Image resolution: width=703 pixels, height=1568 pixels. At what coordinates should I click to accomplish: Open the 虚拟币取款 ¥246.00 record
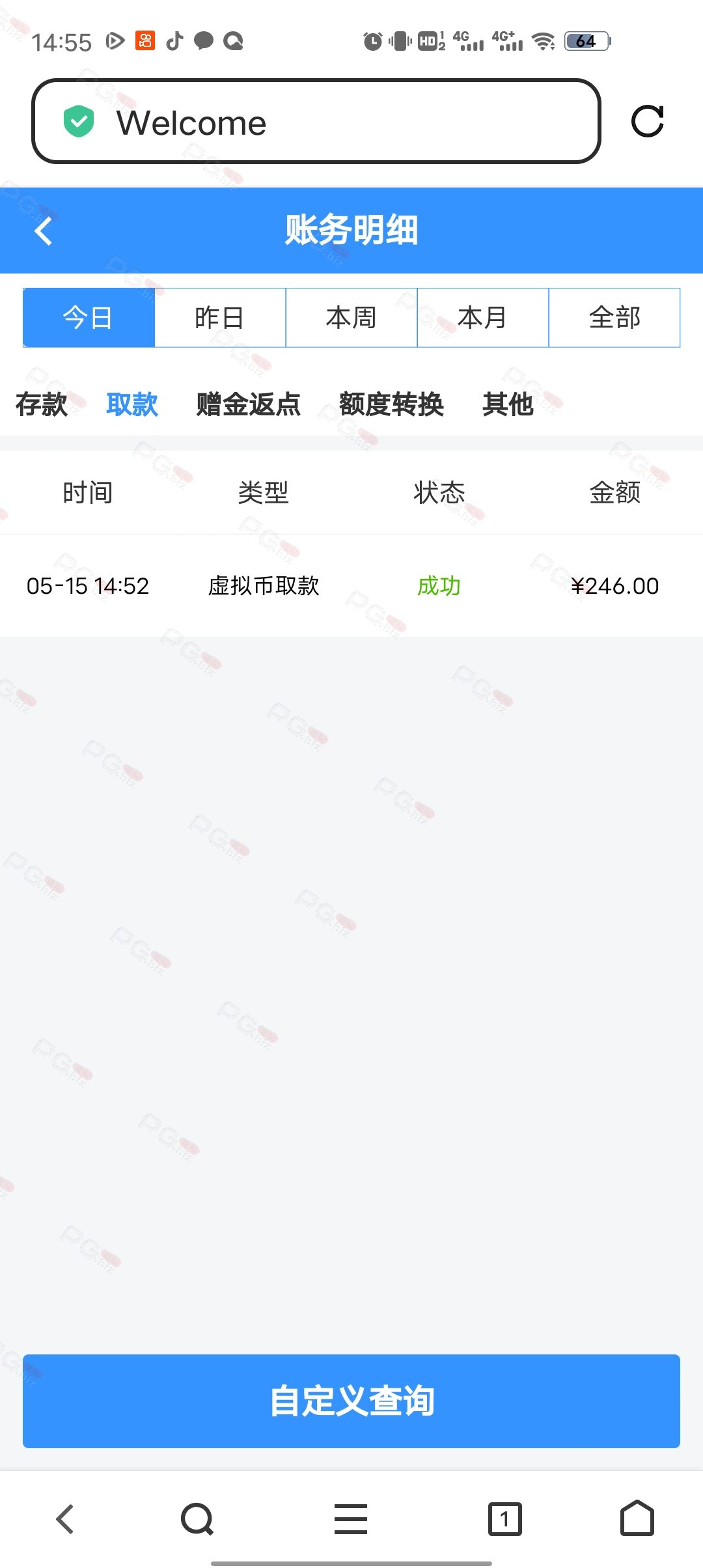351,586
